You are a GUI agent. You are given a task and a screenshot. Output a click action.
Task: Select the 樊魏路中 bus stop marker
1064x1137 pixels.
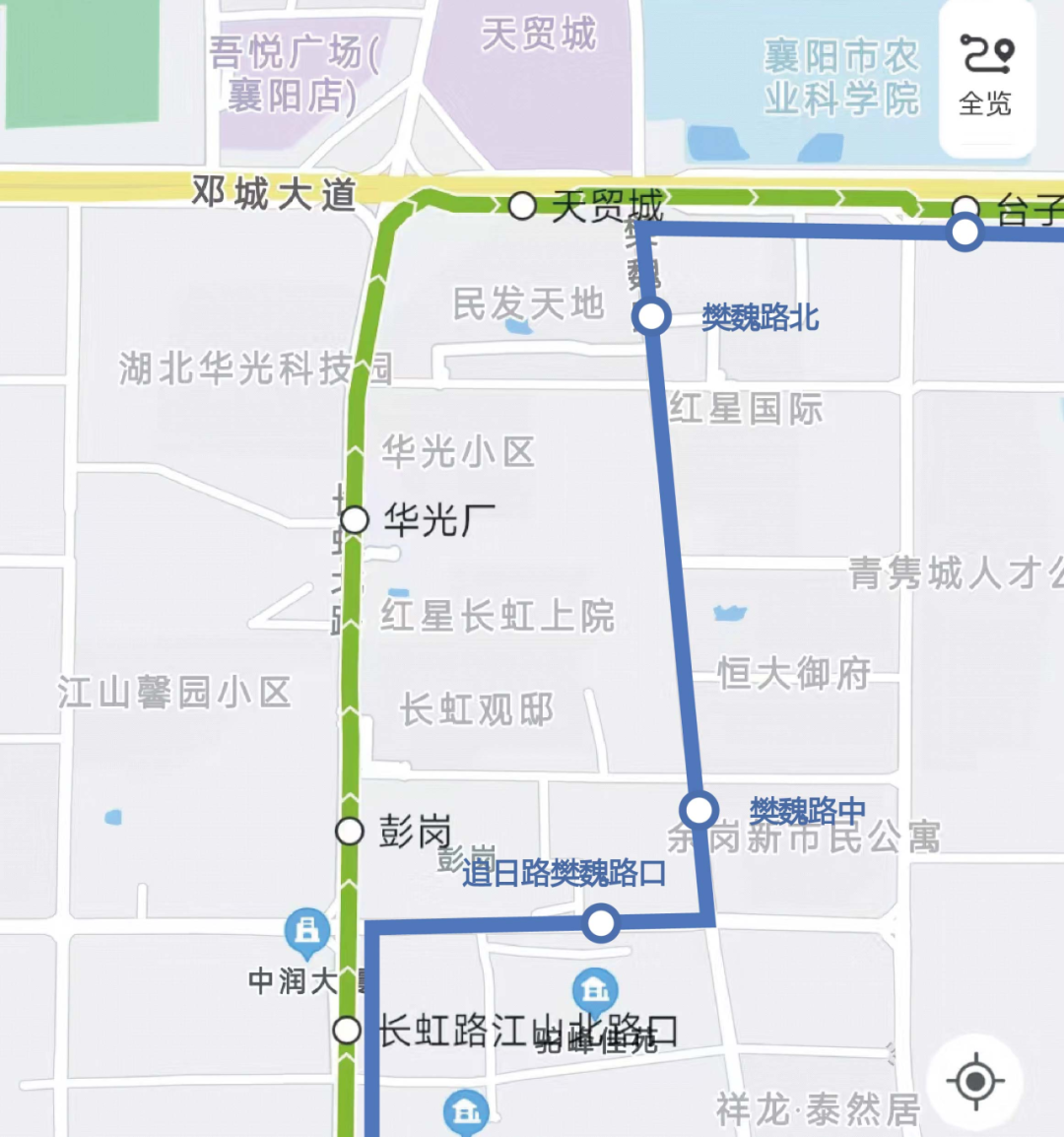tap(698, 810)
